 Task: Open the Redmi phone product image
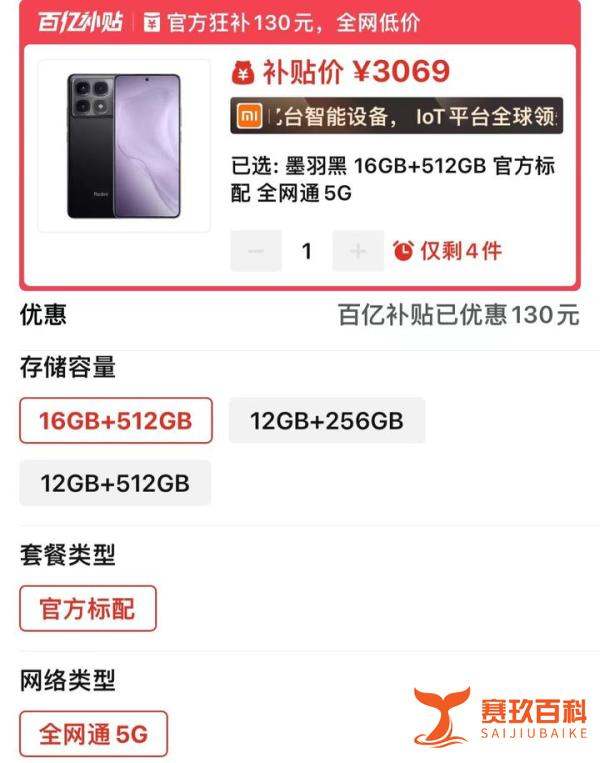tap(124, 146)
